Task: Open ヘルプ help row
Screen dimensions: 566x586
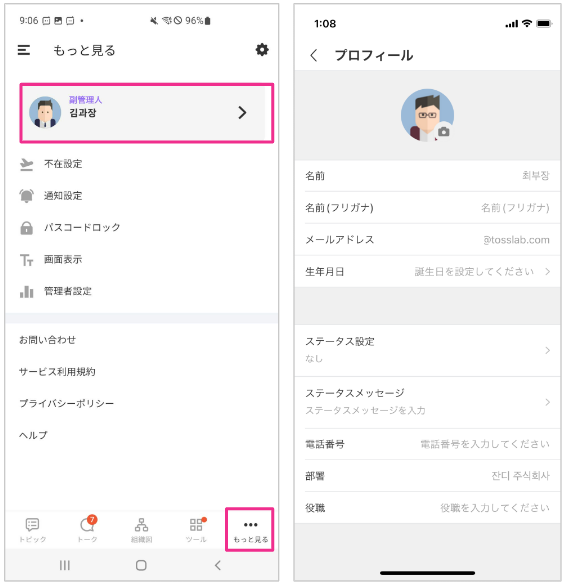Action: point(142,435)
